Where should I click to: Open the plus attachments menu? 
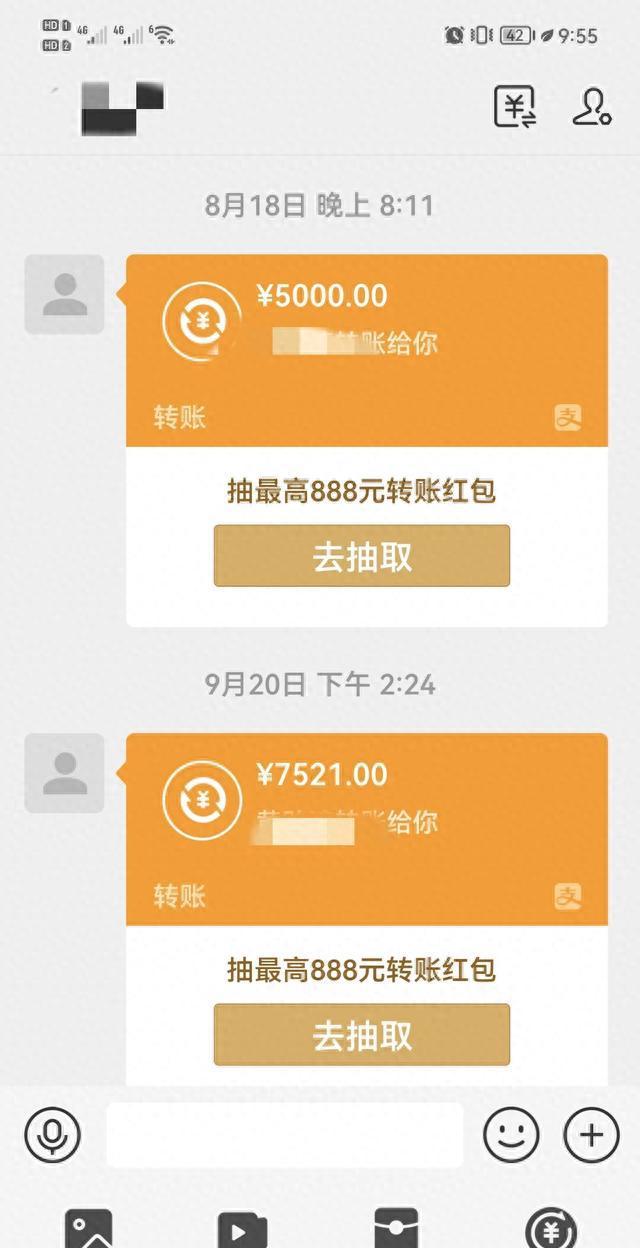(591, 1135)
